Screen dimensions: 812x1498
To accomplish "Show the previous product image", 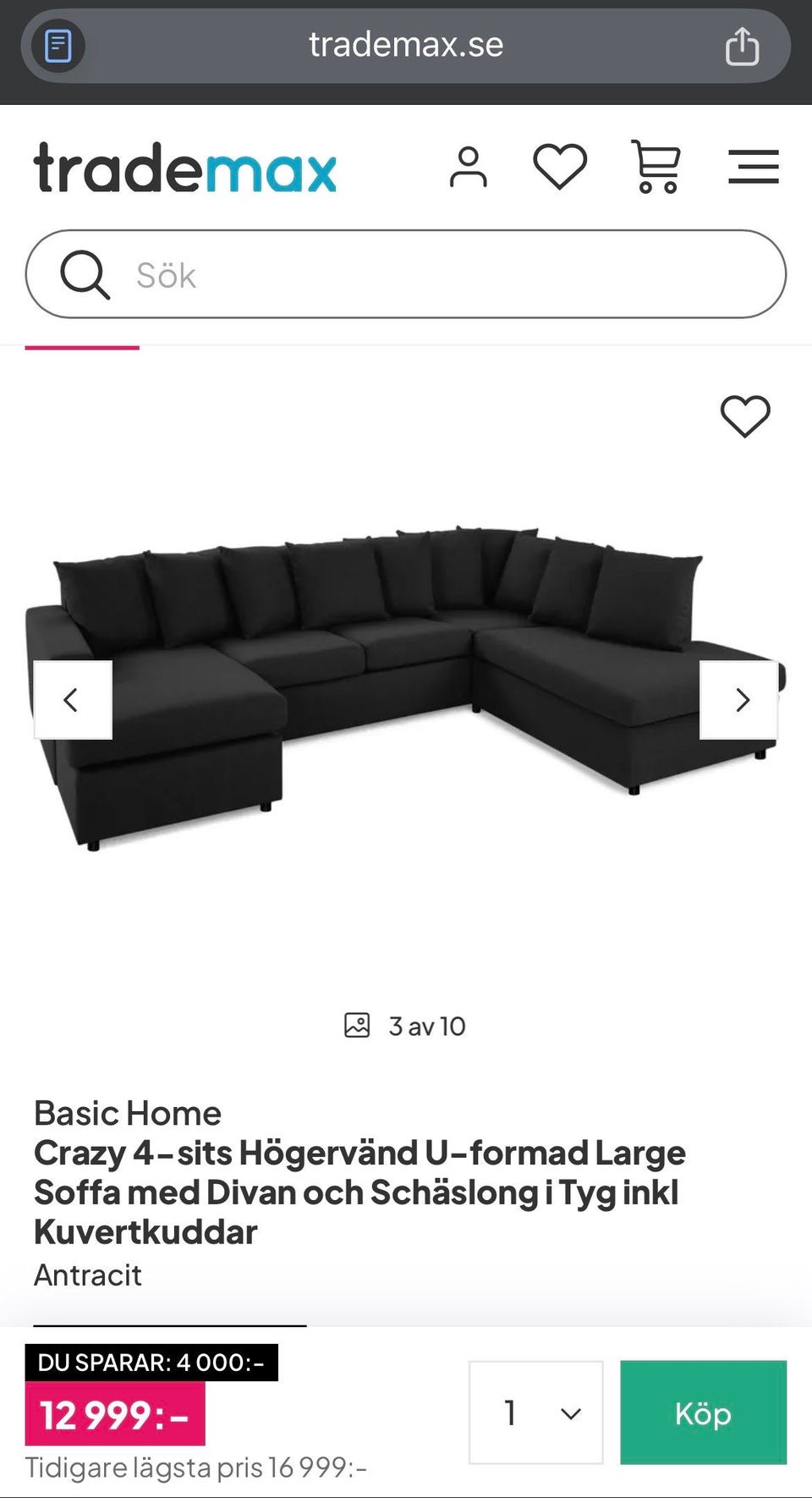I will click(73, 700).
